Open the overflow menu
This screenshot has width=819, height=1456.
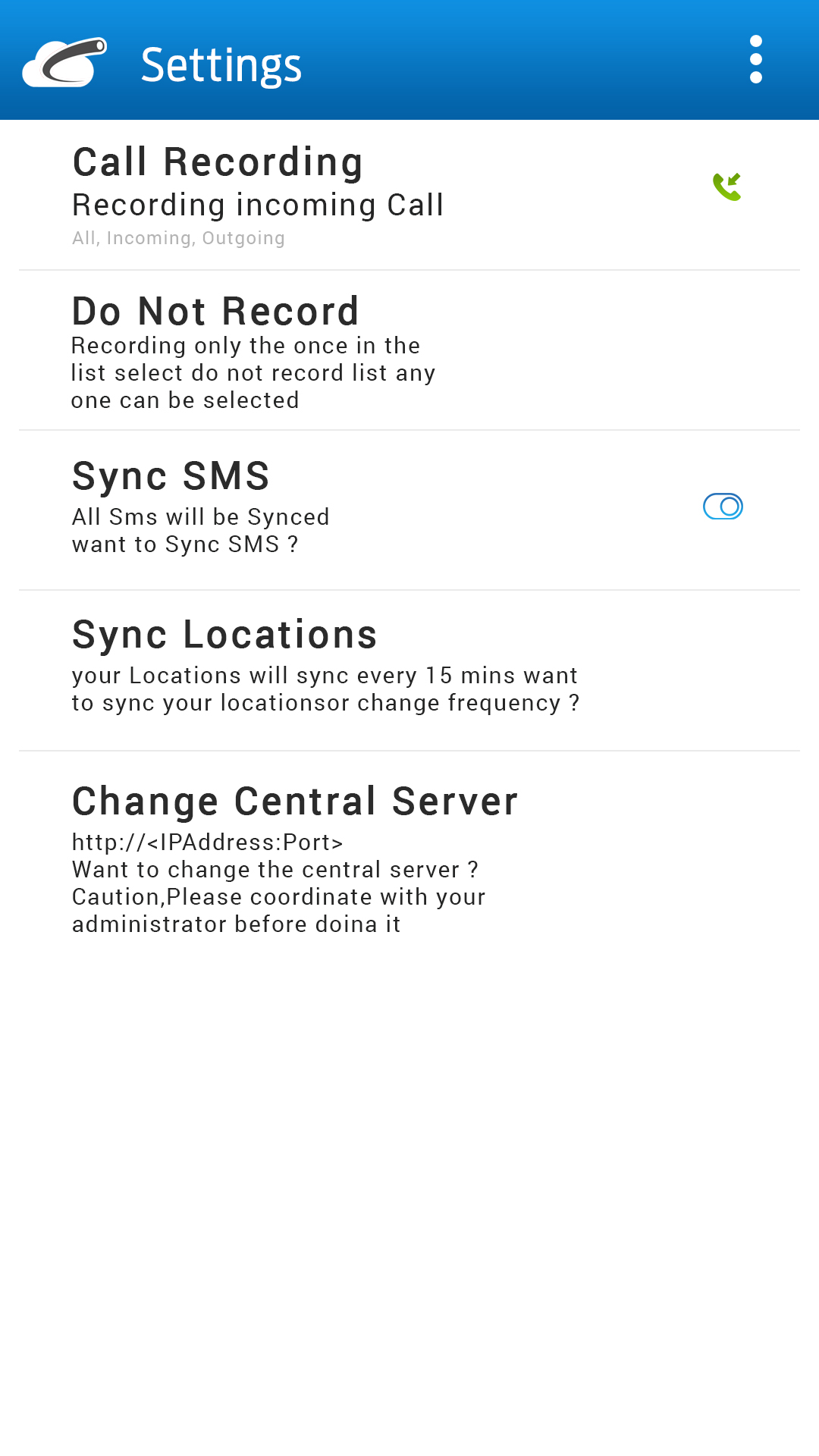755,60
